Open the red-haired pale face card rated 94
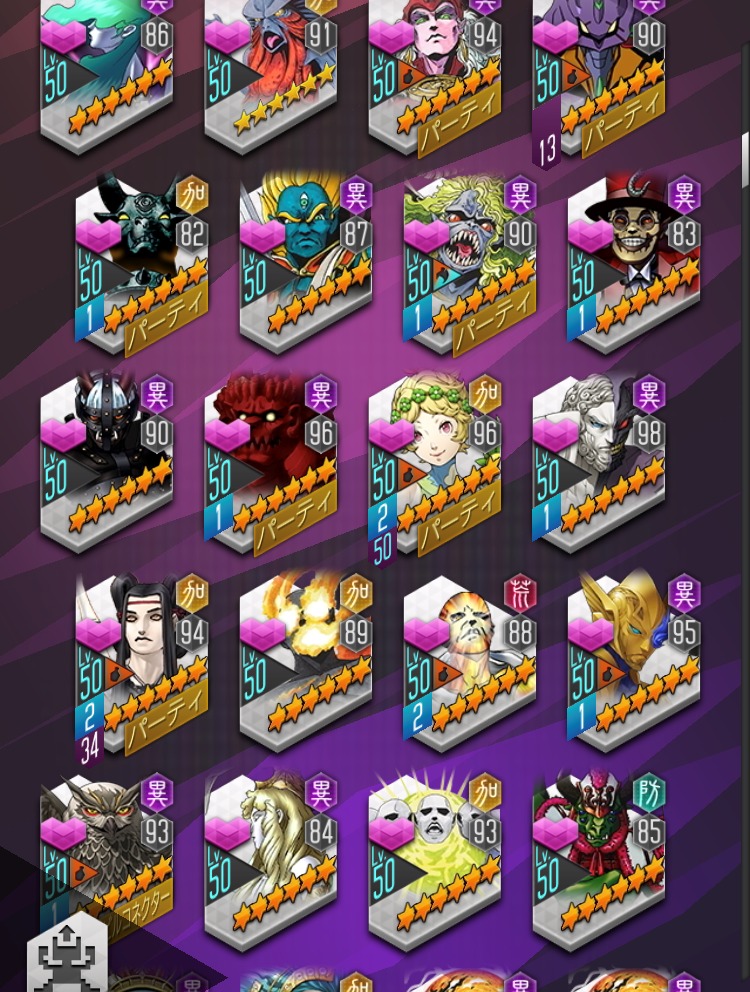The height and width of the screenshot is (992, 750). [x=434, y=70]
